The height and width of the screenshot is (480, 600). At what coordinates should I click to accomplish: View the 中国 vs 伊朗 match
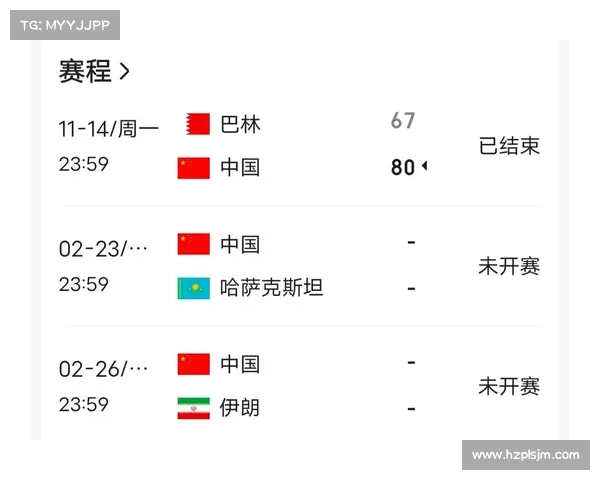click(300, 386)
